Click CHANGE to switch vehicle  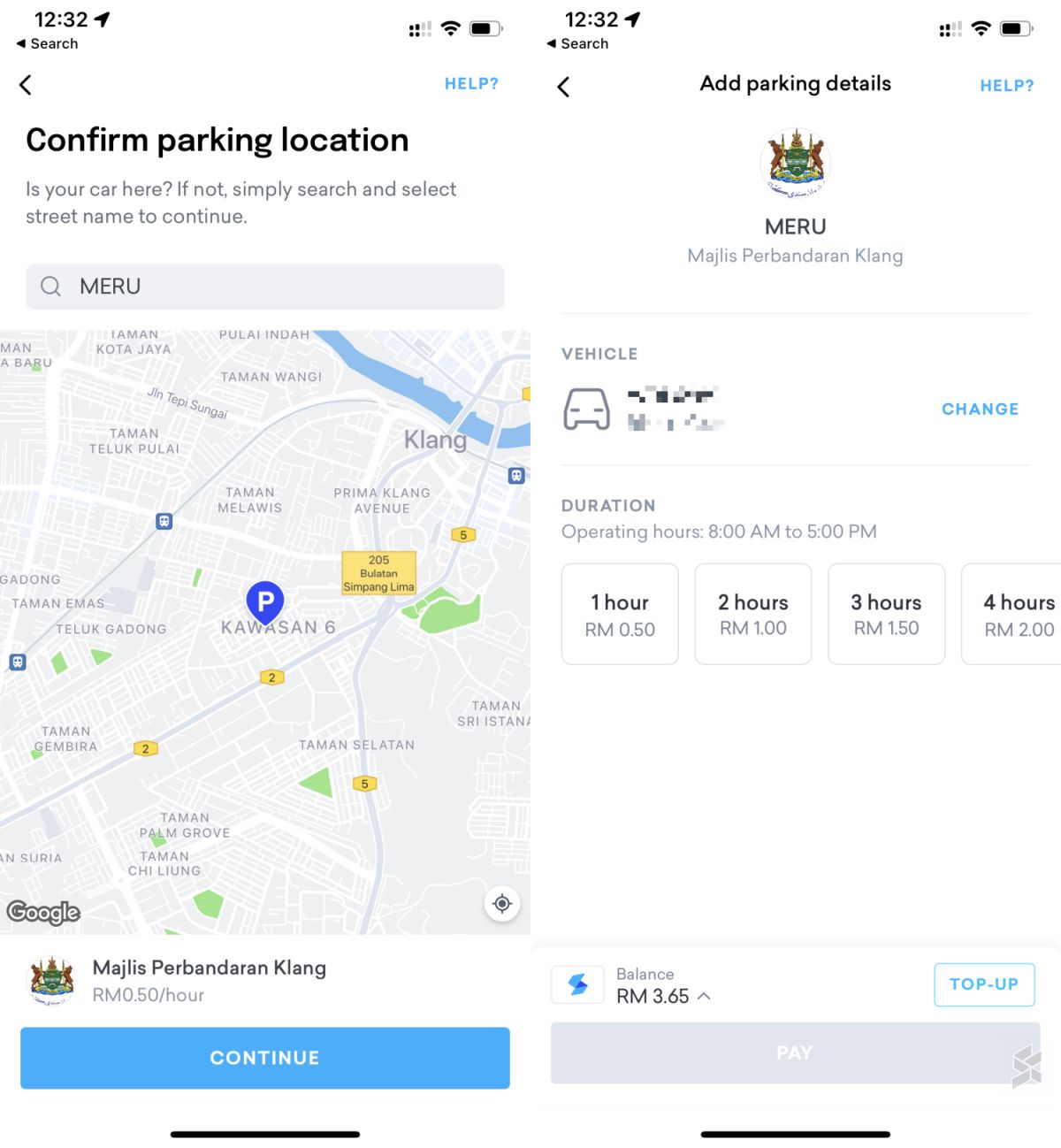tap(980, 409)
